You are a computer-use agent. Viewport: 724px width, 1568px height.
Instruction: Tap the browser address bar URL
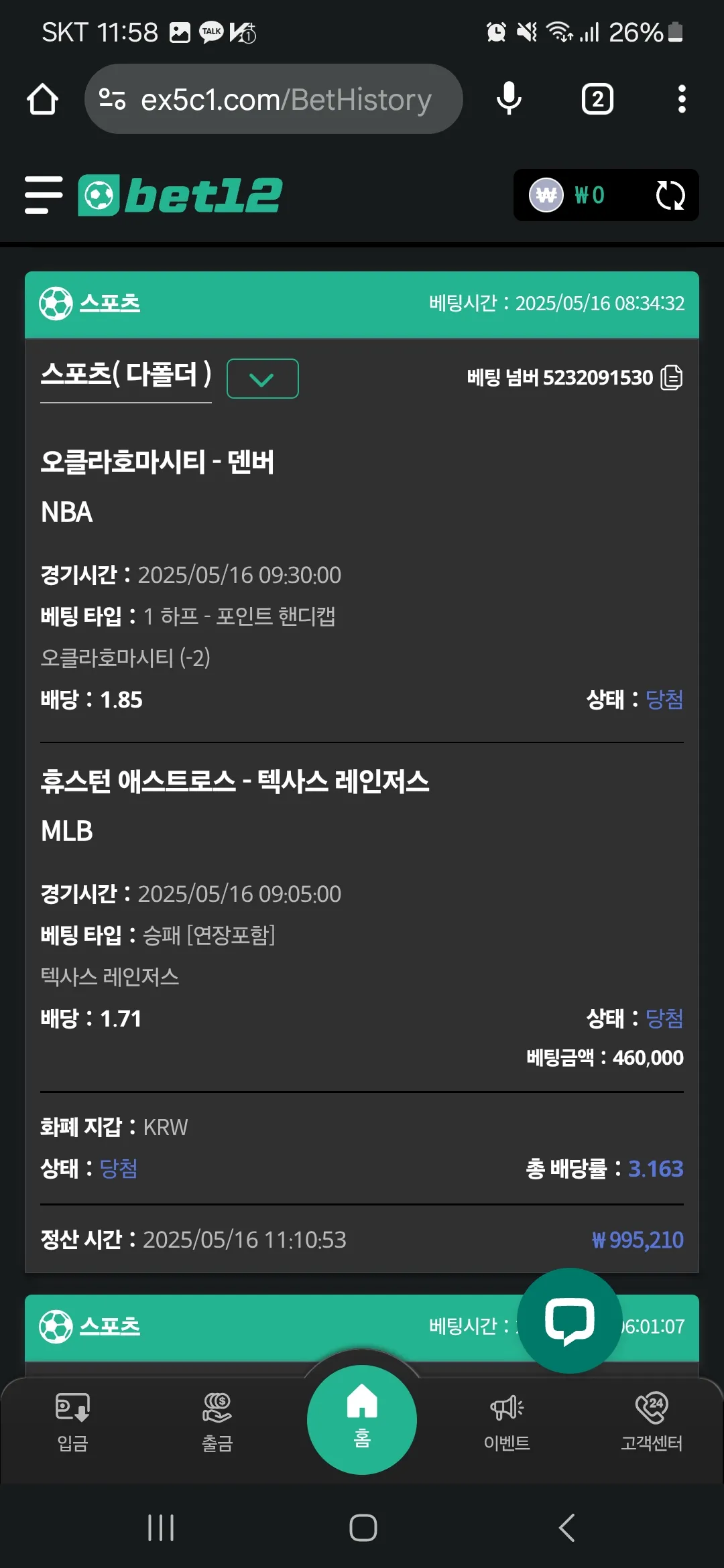(x=286, y=100)
